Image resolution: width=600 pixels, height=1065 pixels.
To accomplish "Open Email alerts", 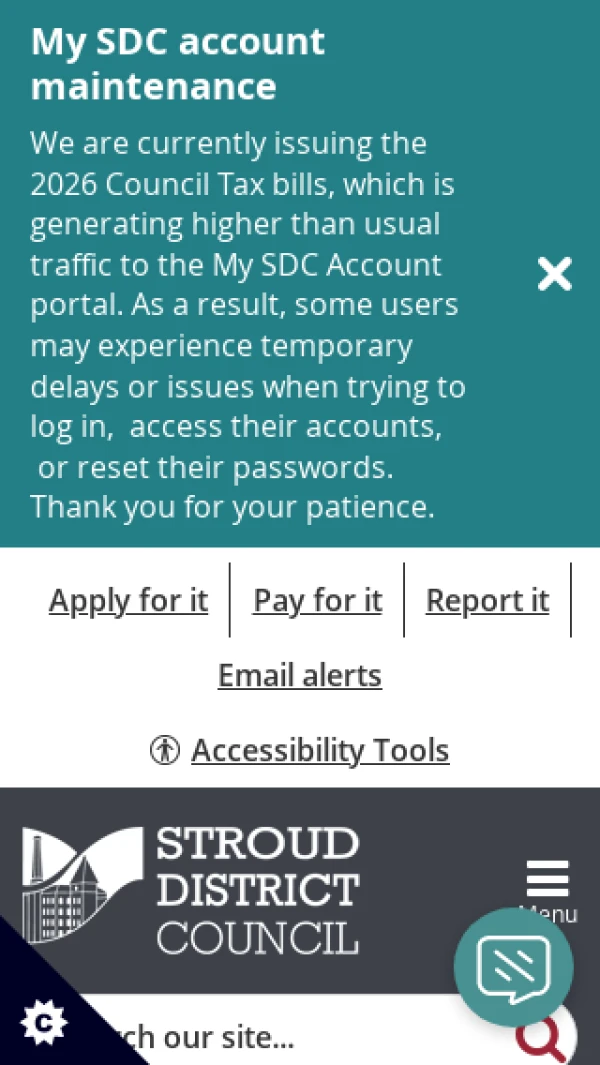I will point(300,675).
